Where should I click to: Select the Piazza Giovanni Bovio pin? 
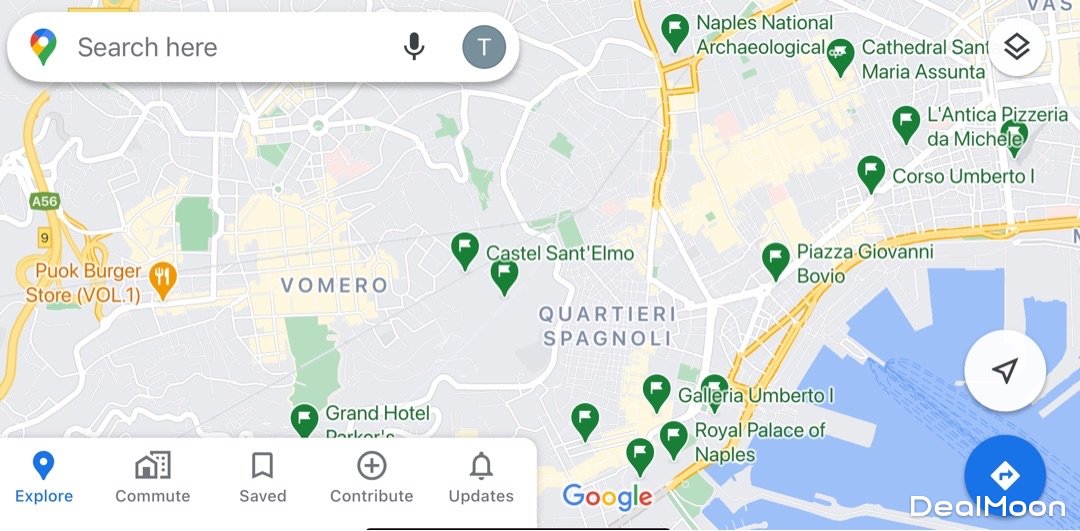click(x=775, y=259)
